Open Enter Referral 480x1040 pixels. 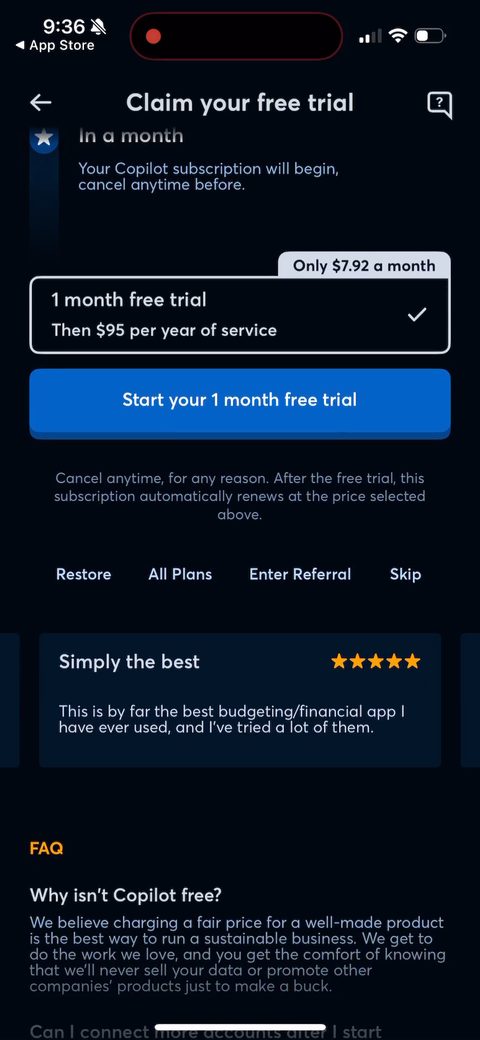(300, 574)
